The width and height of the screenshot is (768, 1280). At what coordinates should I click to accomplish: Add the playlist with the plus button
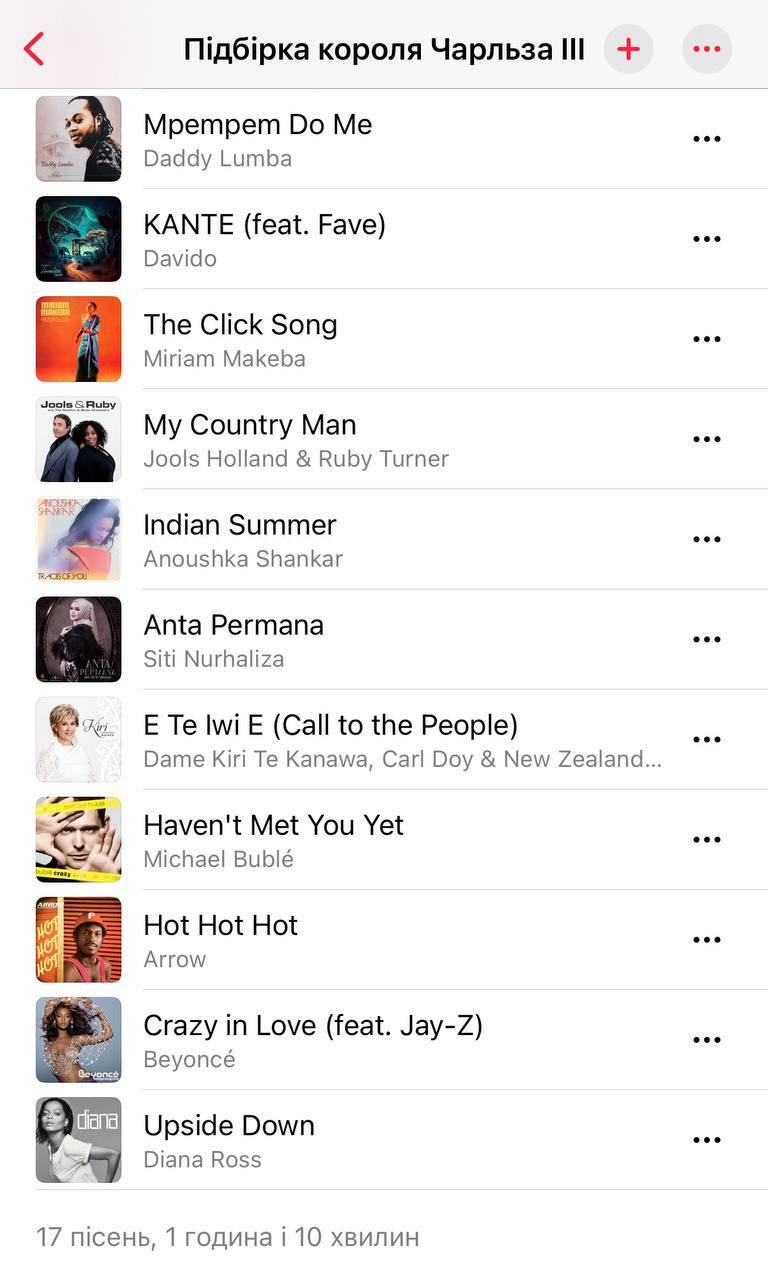(628, 48)
